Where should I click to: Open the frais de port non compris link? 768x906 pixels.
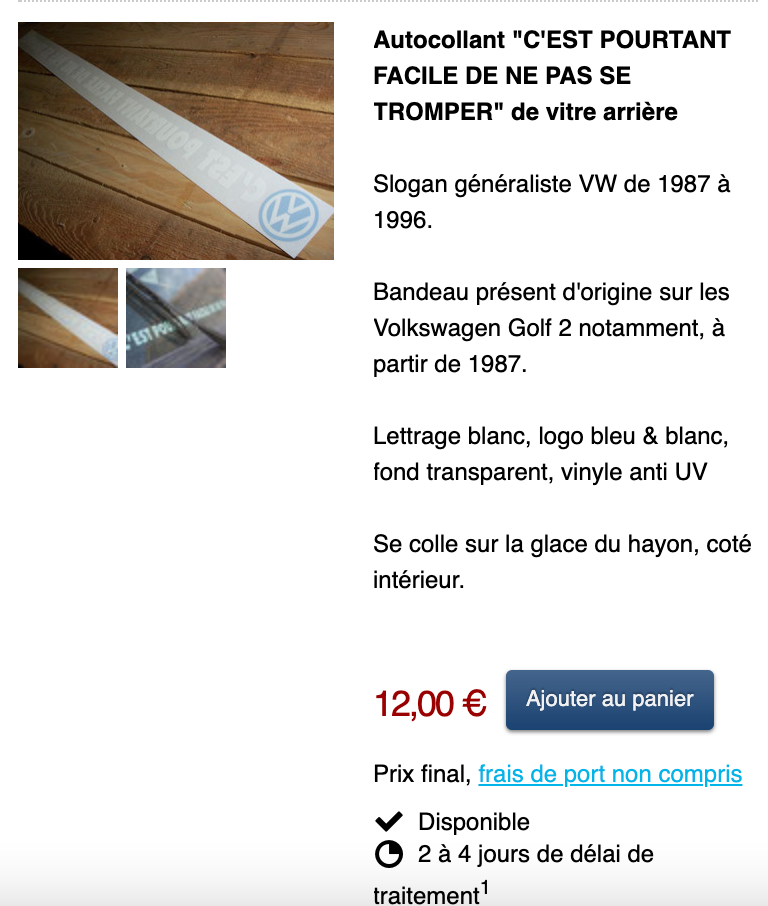click(x=610, y=774)
